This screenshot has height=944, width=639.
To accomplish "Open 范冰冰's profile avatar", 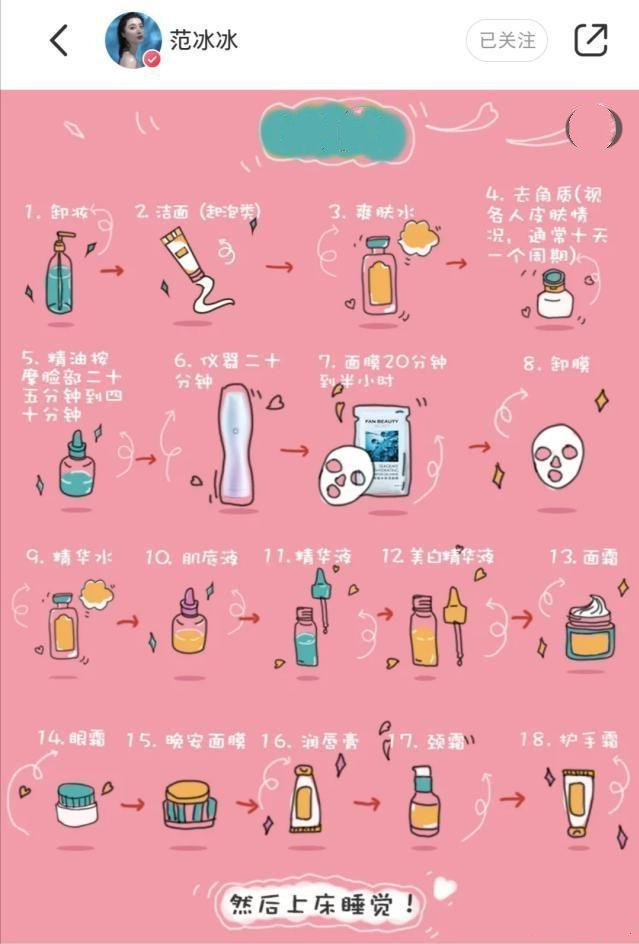I will [x=133, y=41].
